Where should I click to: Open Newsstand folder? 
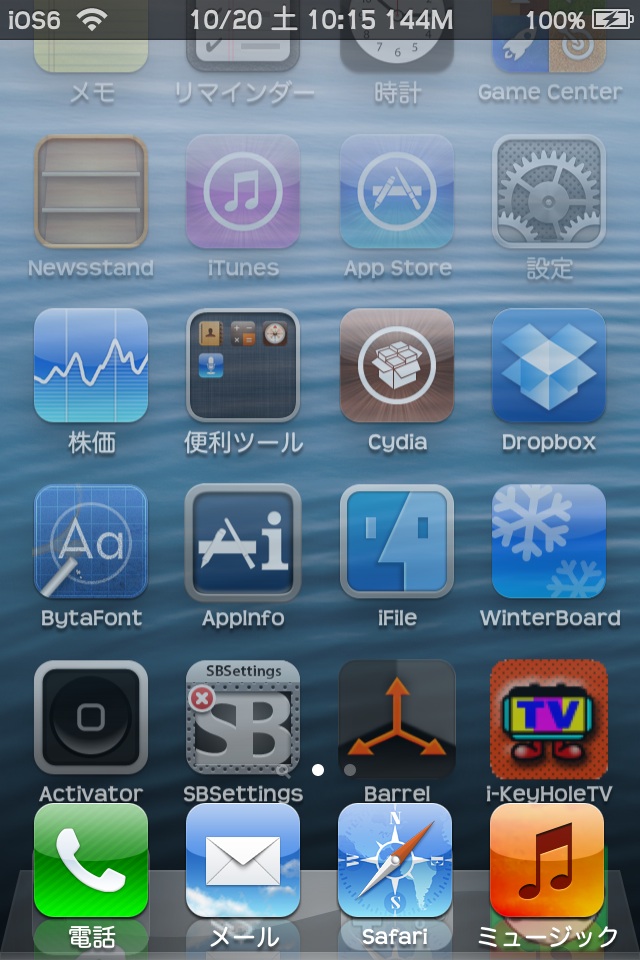[91, 191]
